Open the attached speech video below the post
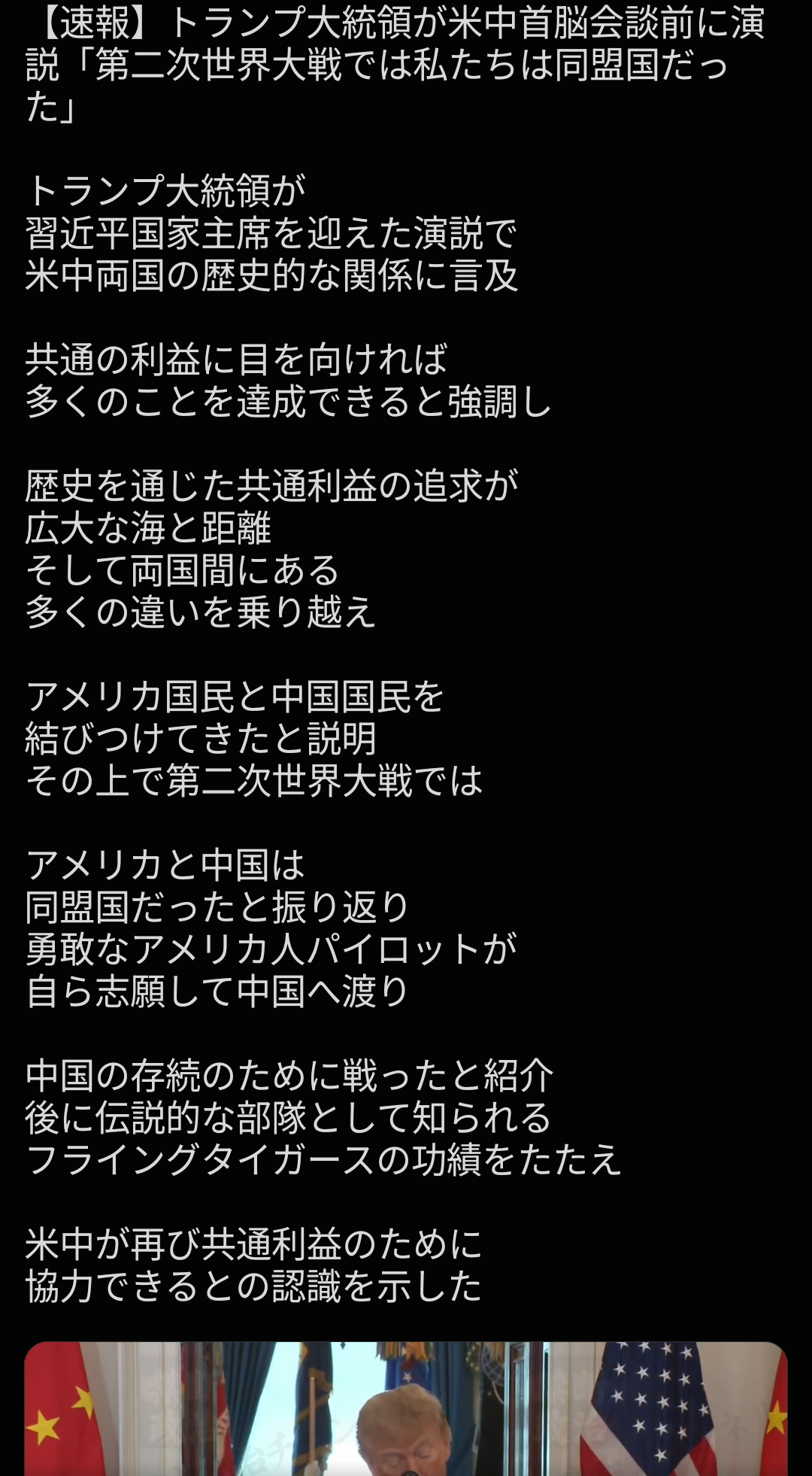This screenshot has width=812, height=1476. pyautogui.click(x=406, y=1408)
